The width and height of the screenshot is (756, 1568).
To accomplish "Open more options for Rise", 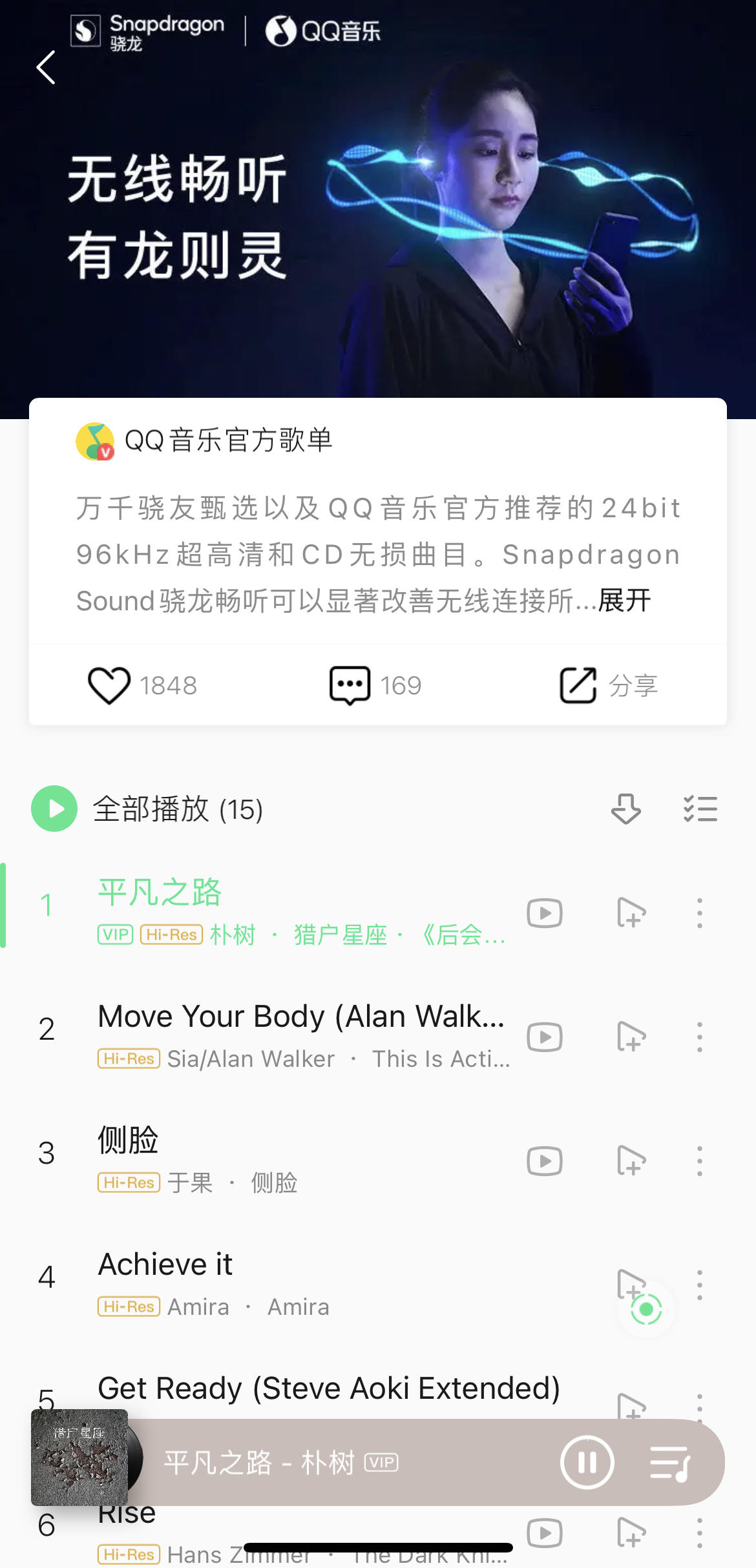I will pyautogui.click(x=700, y=1534).
